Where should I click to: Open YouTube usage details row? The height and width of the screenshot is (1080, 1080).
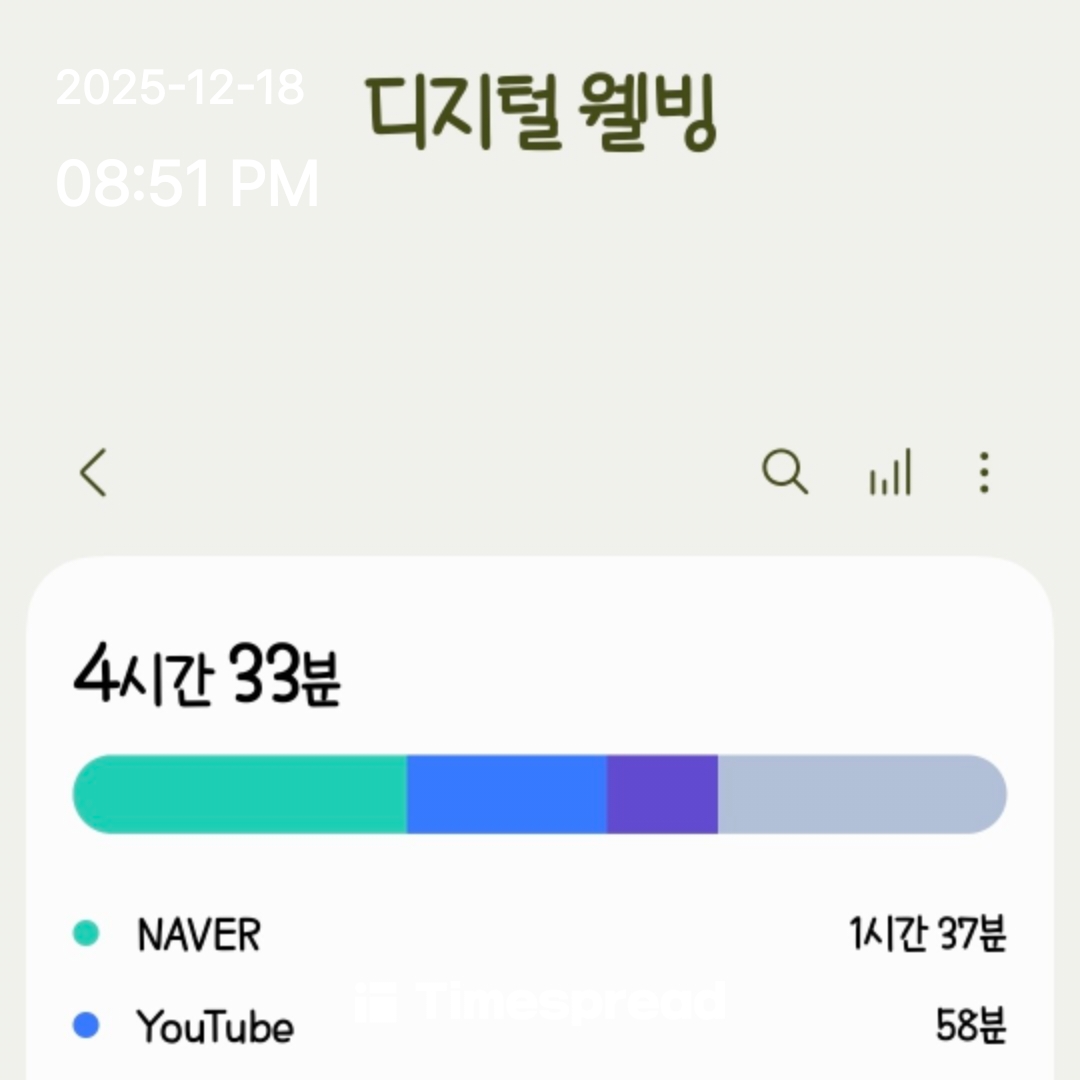[540, 1026]
